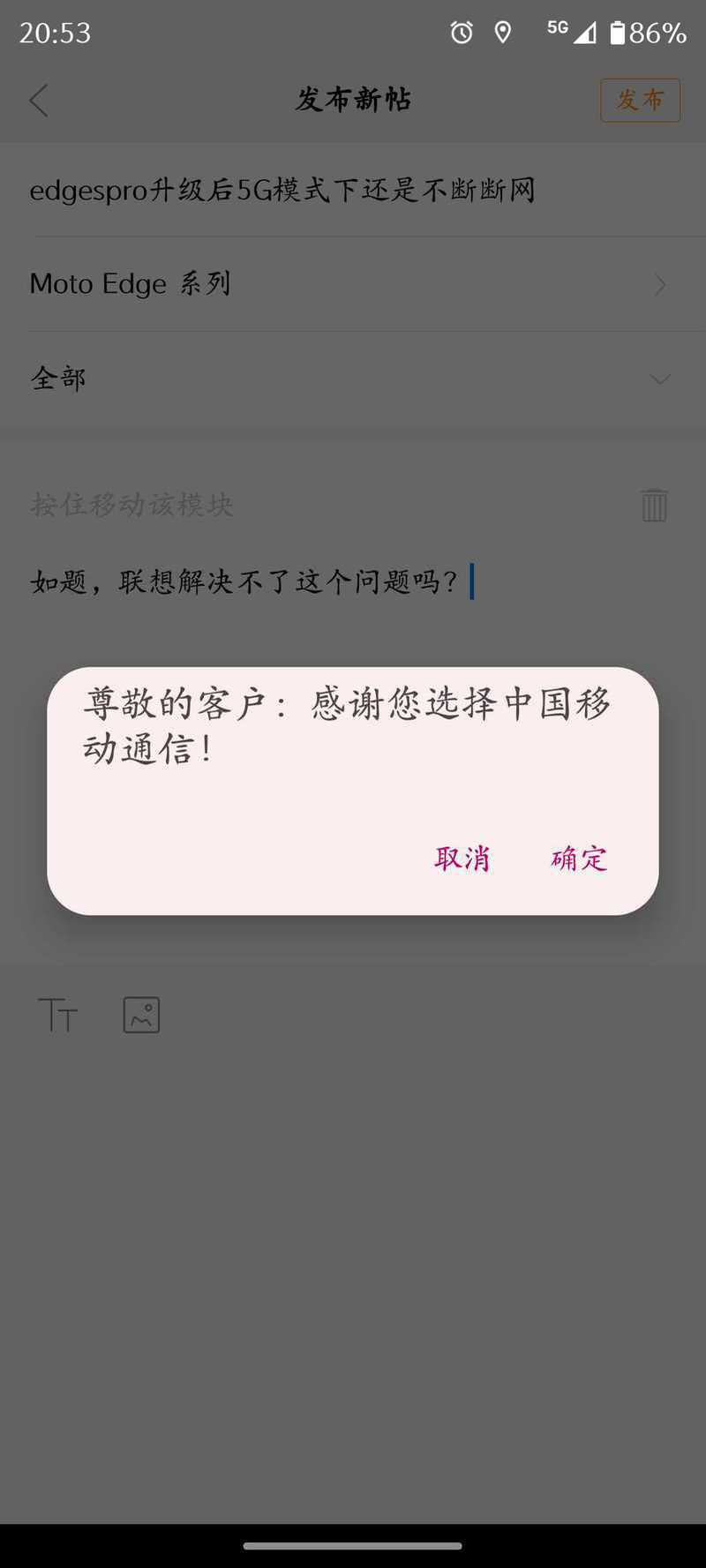706x1568 pixels.
Task: Go back using the top-left arrow
Action: point(39,101)
